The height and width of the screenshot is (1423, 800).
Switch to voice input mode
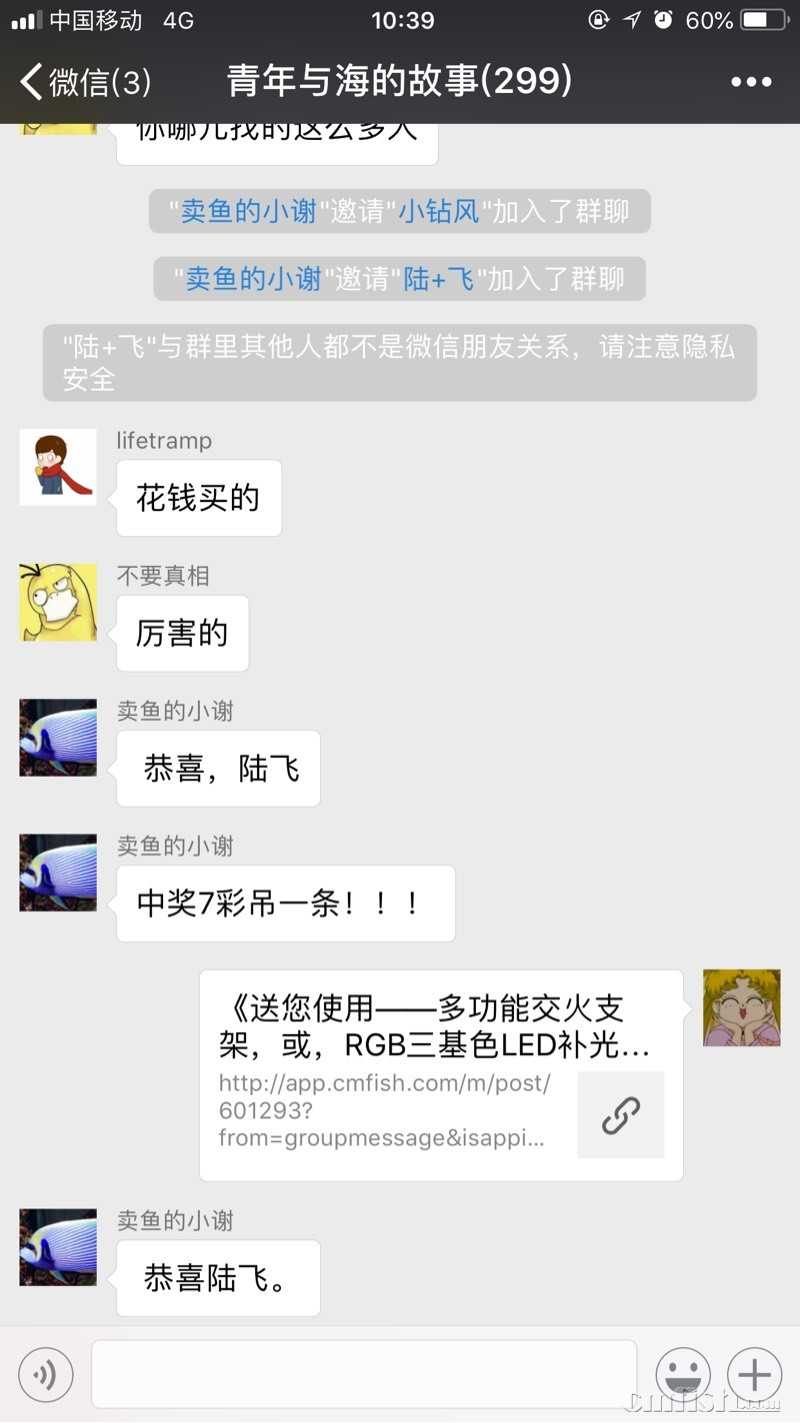pyautogui.click(x=46, y=1375)
